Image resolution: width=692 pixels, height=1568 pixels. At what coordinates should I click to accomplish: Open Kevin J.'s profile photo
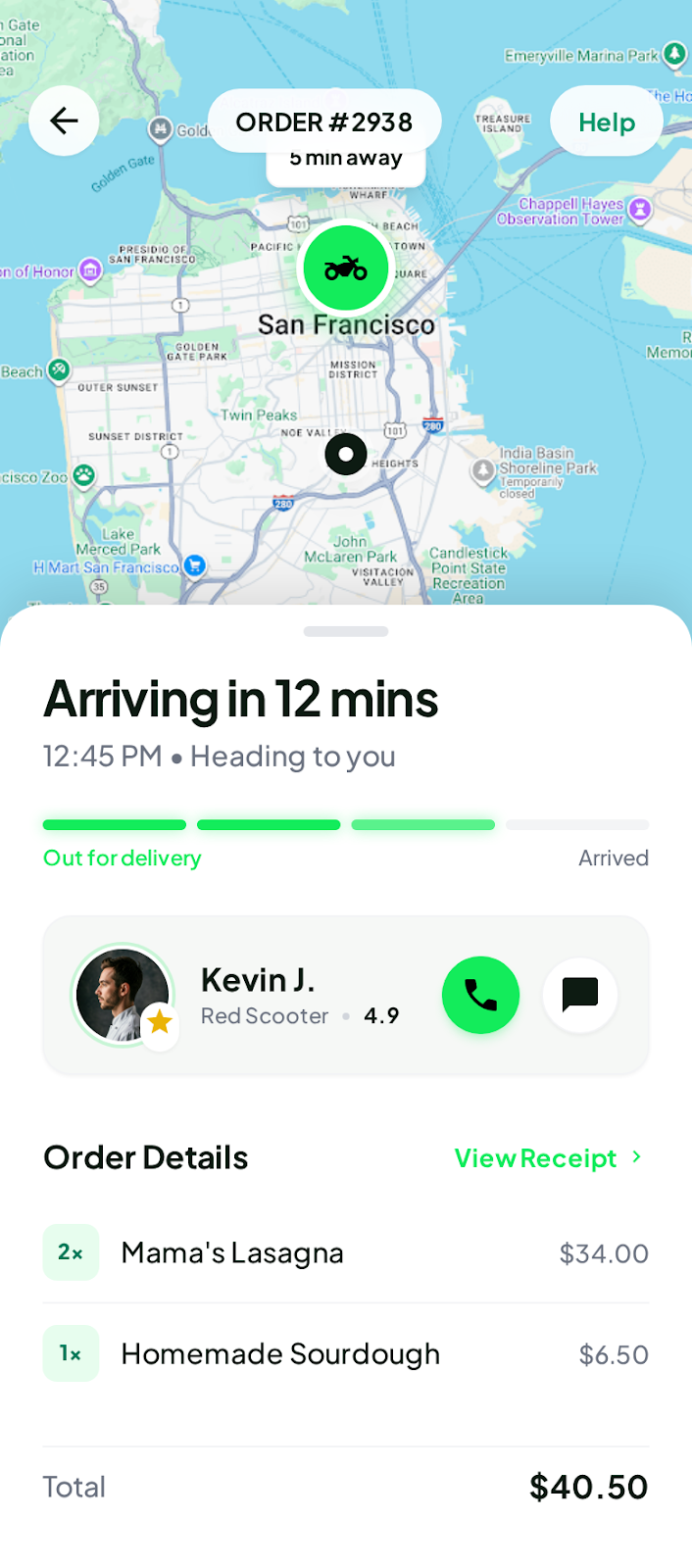[x=123, y=995]
